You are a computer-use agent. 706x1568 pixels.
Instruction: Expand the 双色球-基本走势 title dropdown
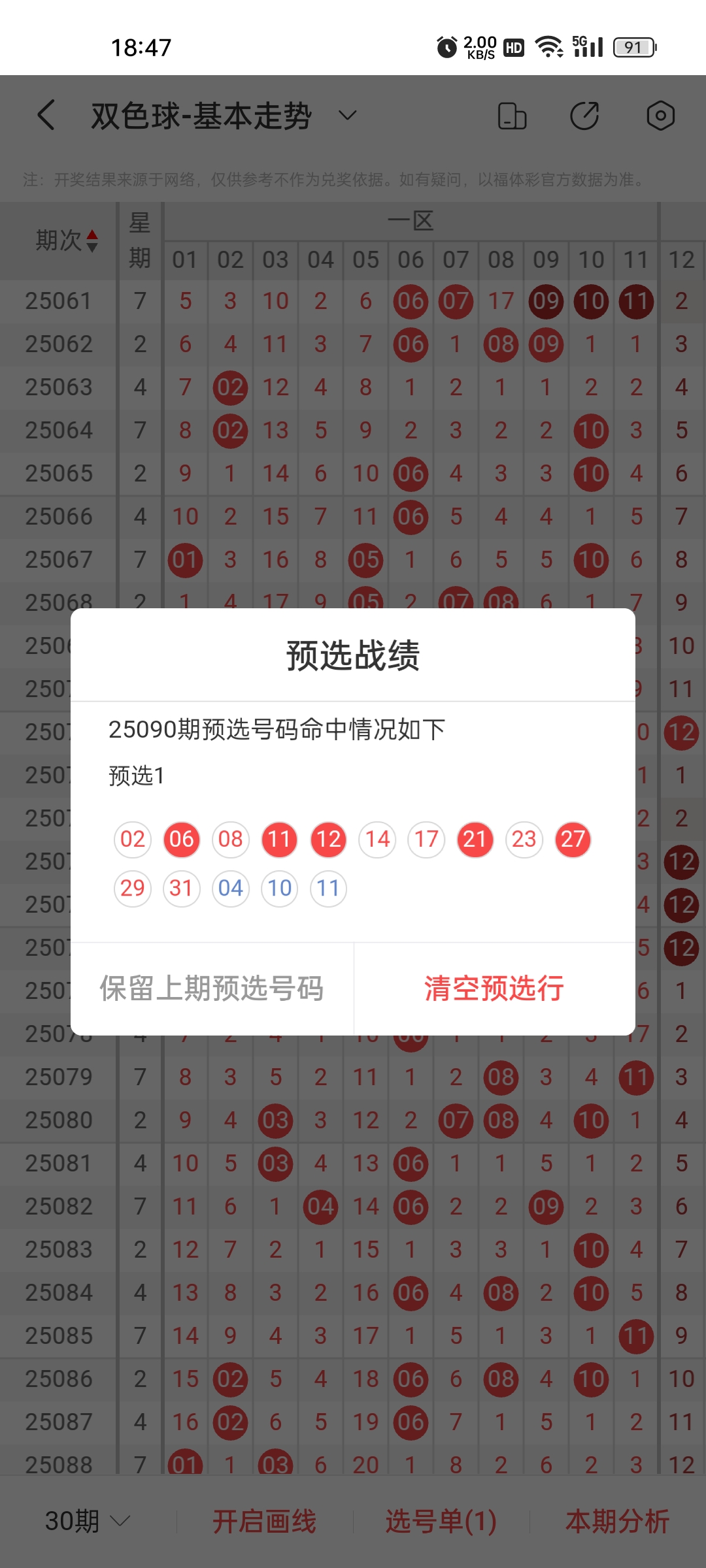[x=348, y=116]
